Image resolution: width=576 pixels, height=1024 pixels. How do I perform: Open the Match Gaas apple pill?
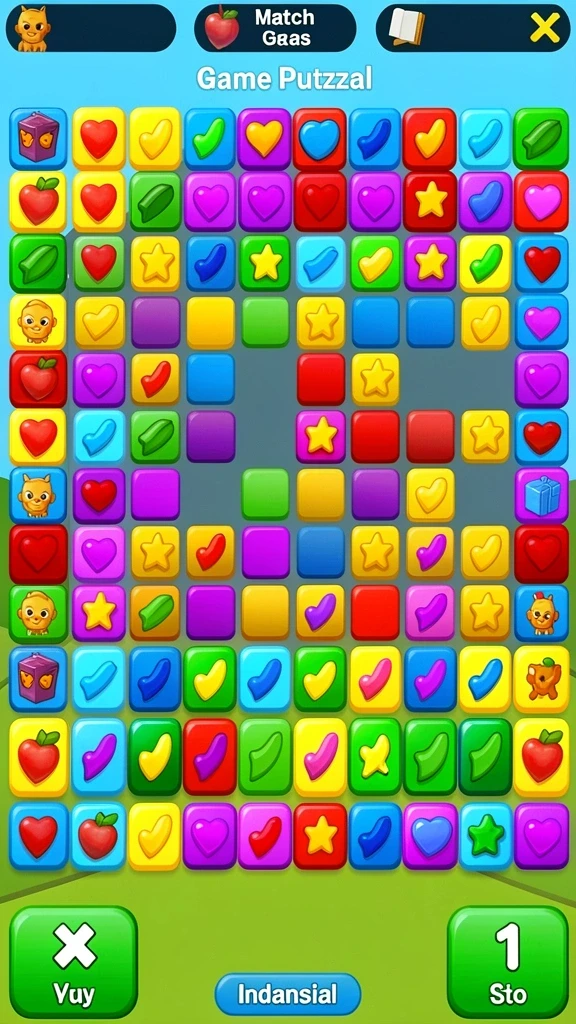tap(275, 28)
